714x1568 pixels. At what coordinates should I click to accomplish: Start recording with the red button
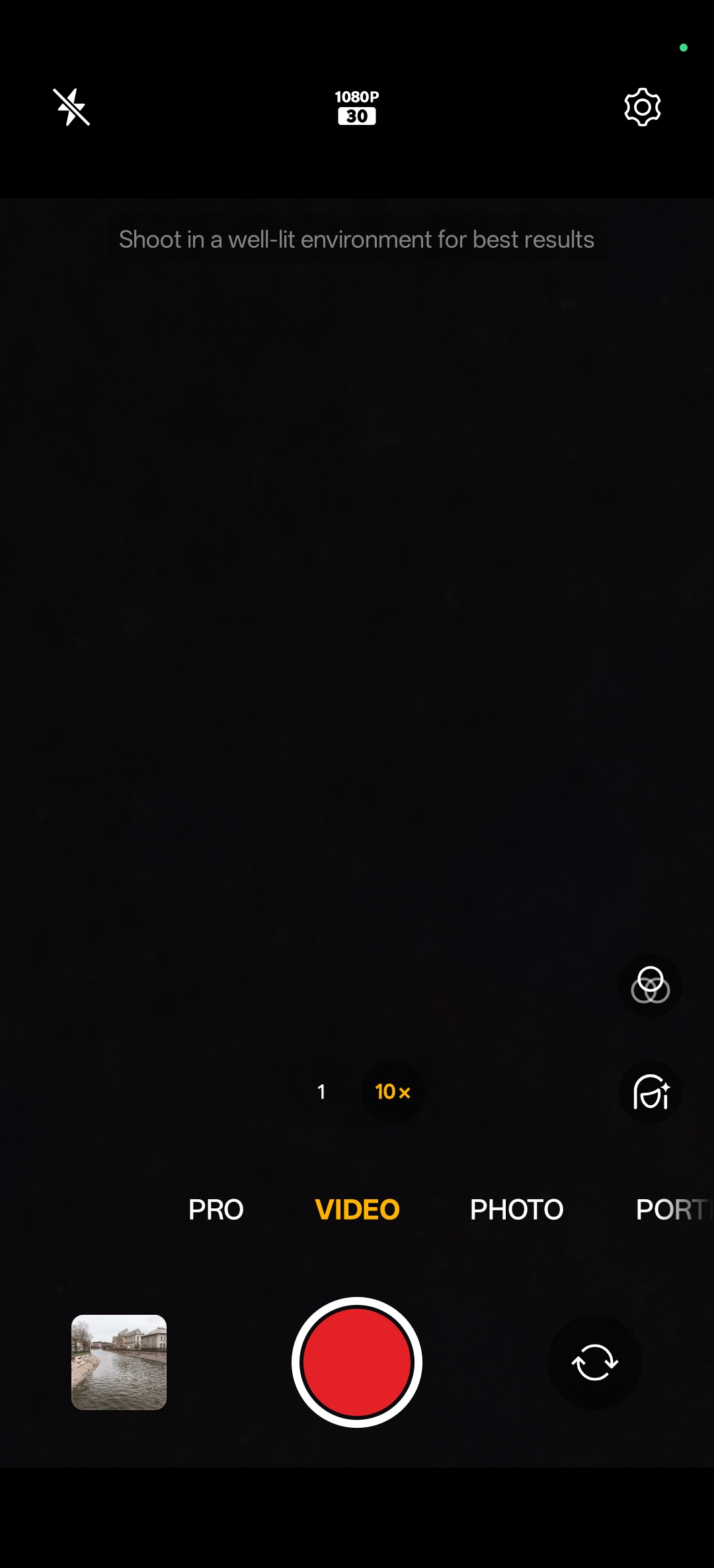tap(357, 1362)
